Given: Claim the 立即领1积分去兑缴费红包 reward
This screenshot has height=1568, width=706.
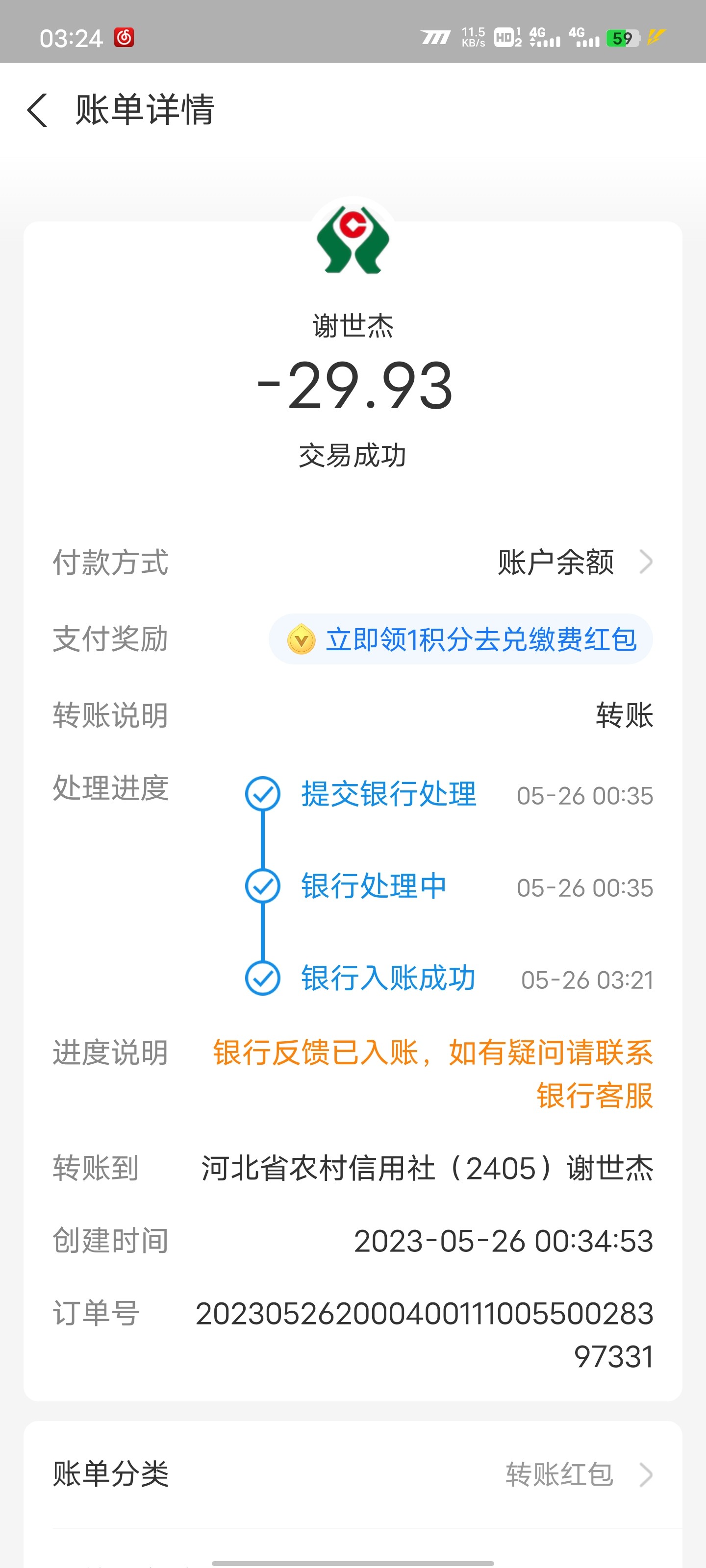Looking at the screenshot, I should (461, 639).
